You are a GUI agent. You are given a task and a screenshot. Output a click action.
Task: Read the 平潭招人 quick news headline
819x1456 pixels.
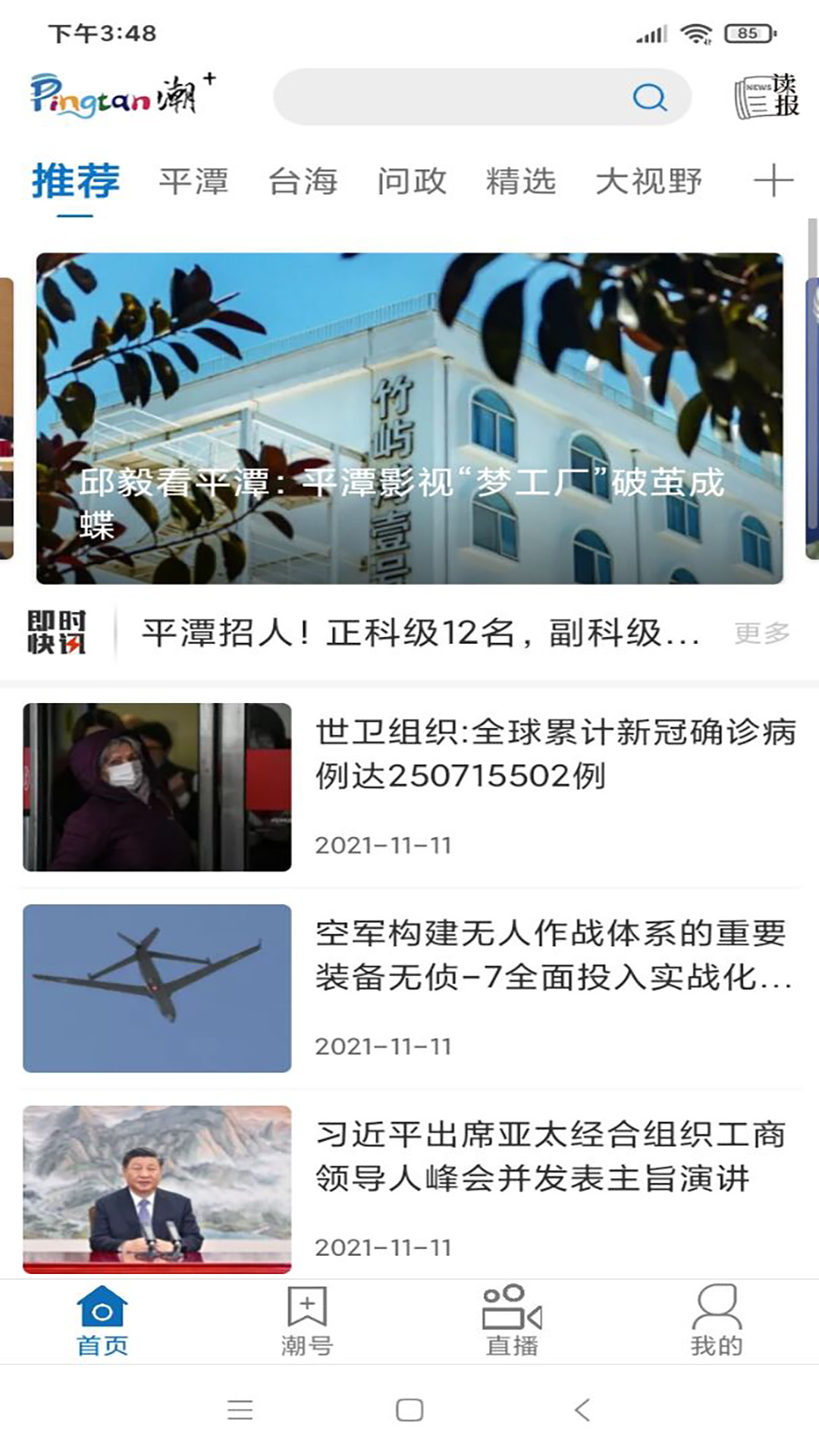tap(421, 632)
